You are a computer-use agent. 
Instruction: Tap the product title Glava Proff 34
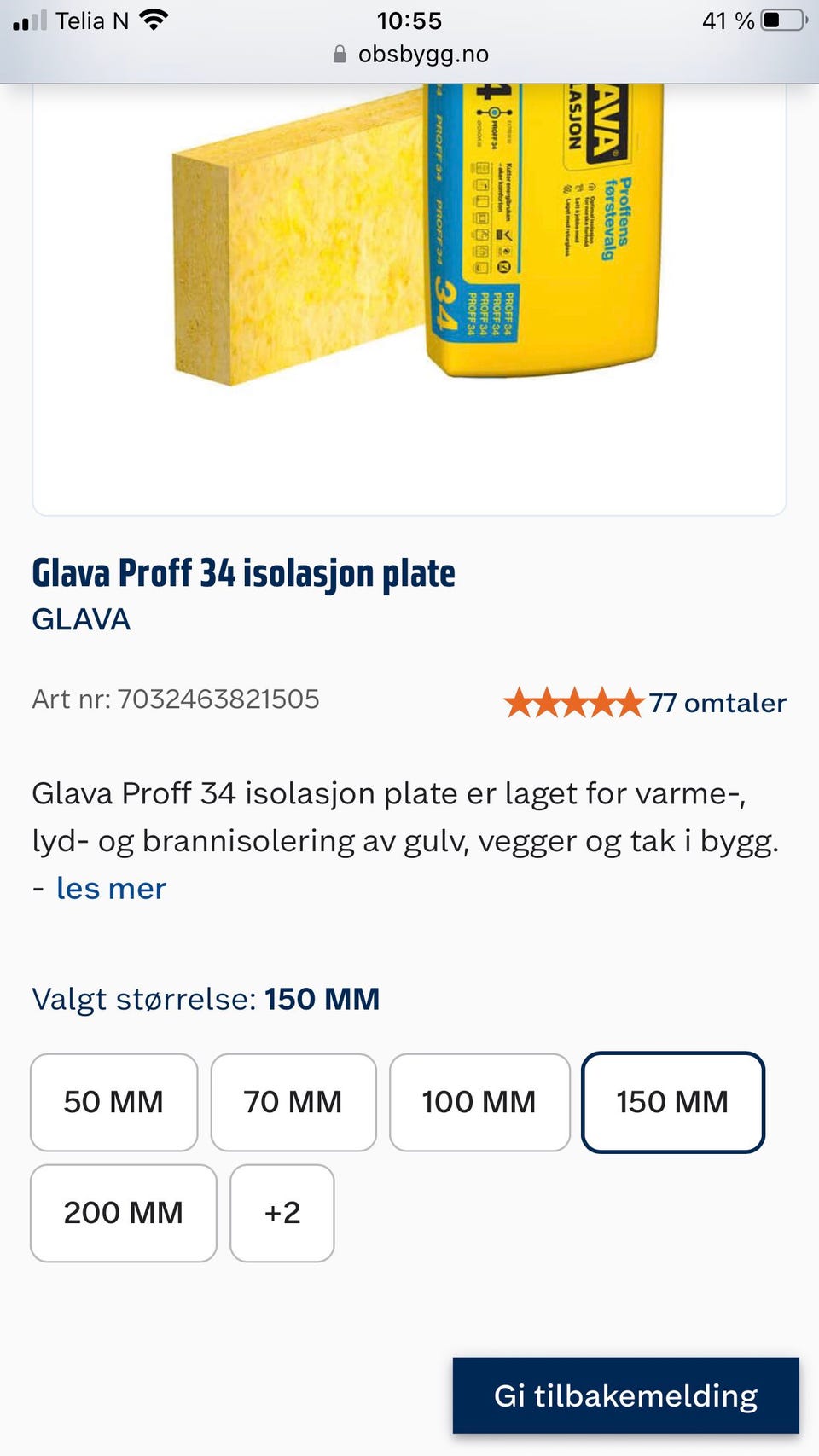point(243,572)
